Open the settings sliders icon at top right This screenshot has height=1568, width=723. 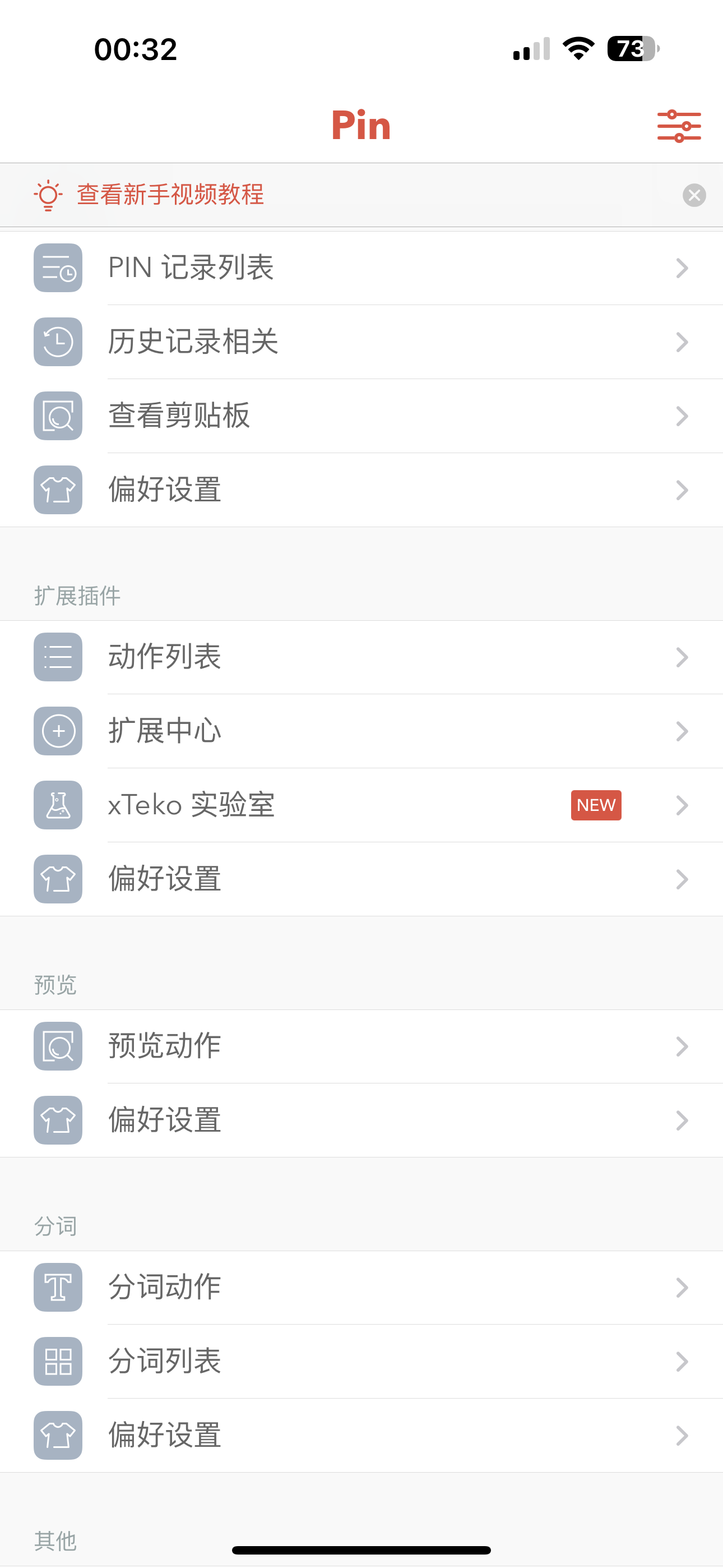point(679,126)
